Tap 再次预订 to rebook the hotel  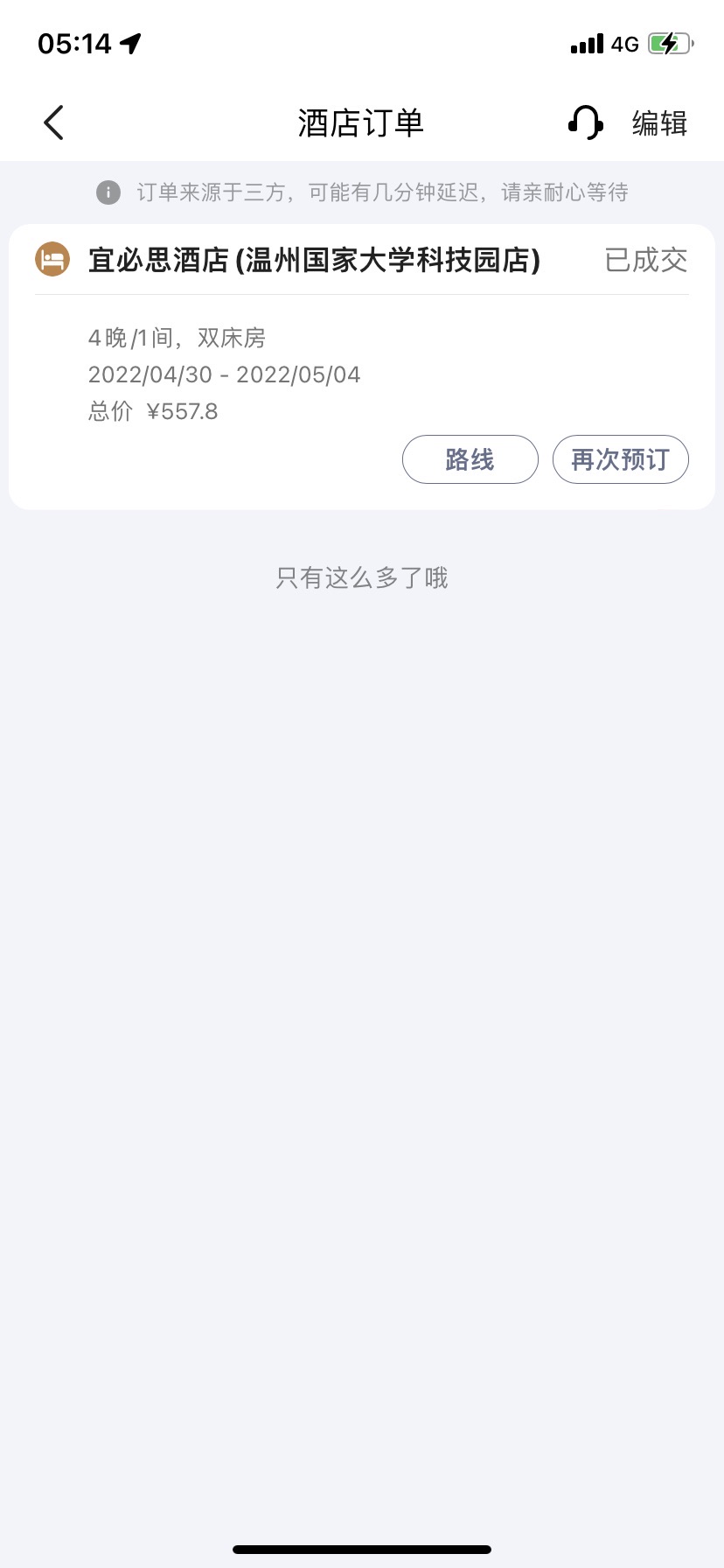click(x=620, y=459)
